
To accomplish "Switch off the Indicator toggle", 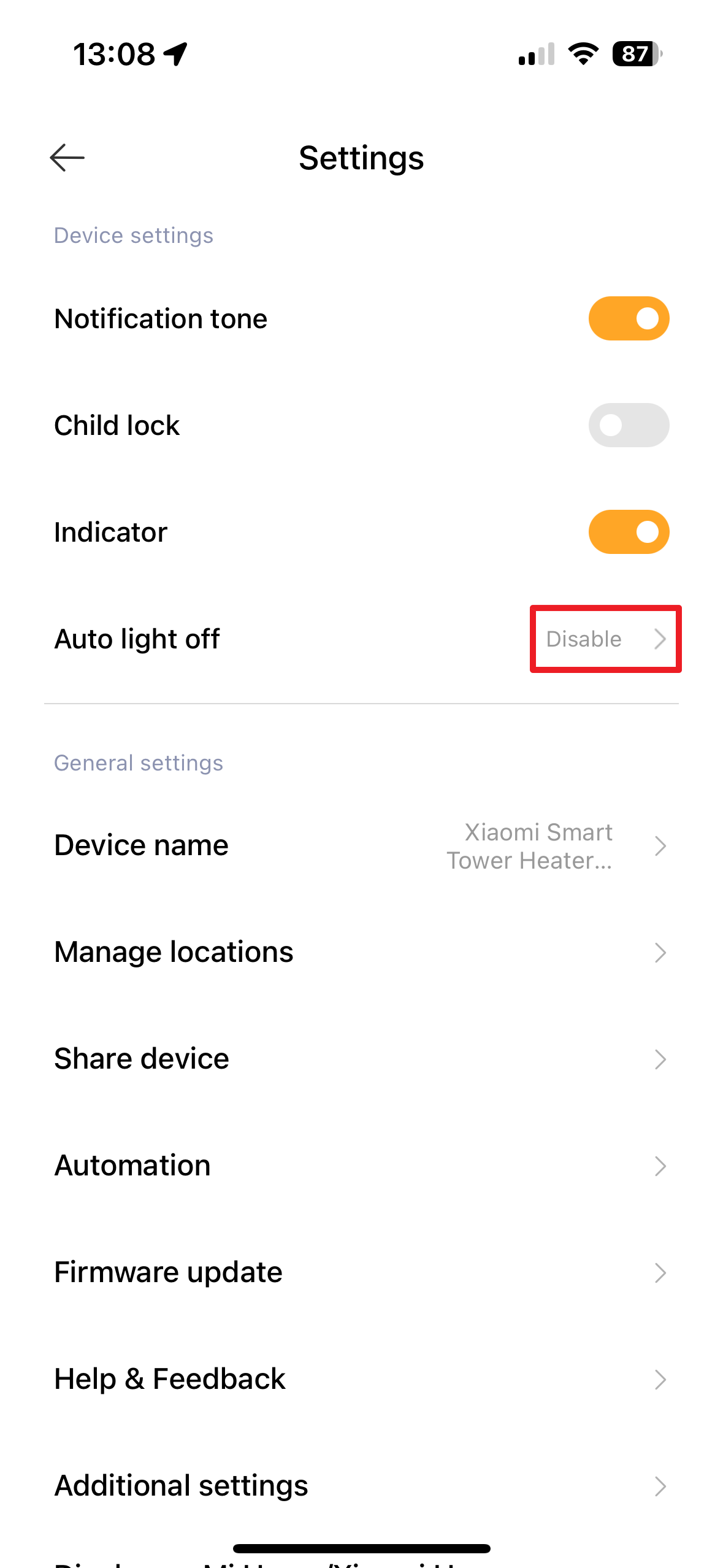I will point(628,532).
